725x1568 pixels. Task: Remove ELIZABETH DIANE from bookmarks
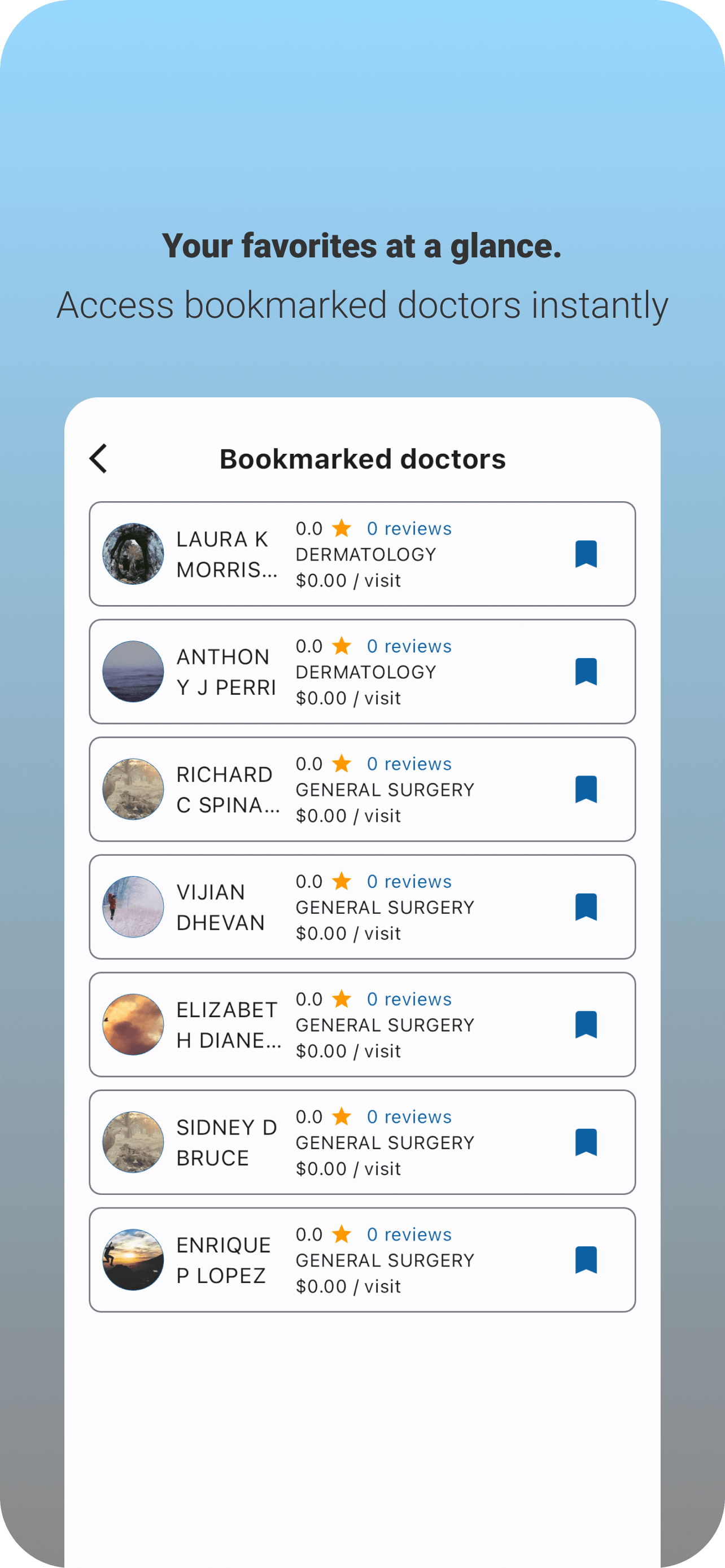coord(585,1024)
